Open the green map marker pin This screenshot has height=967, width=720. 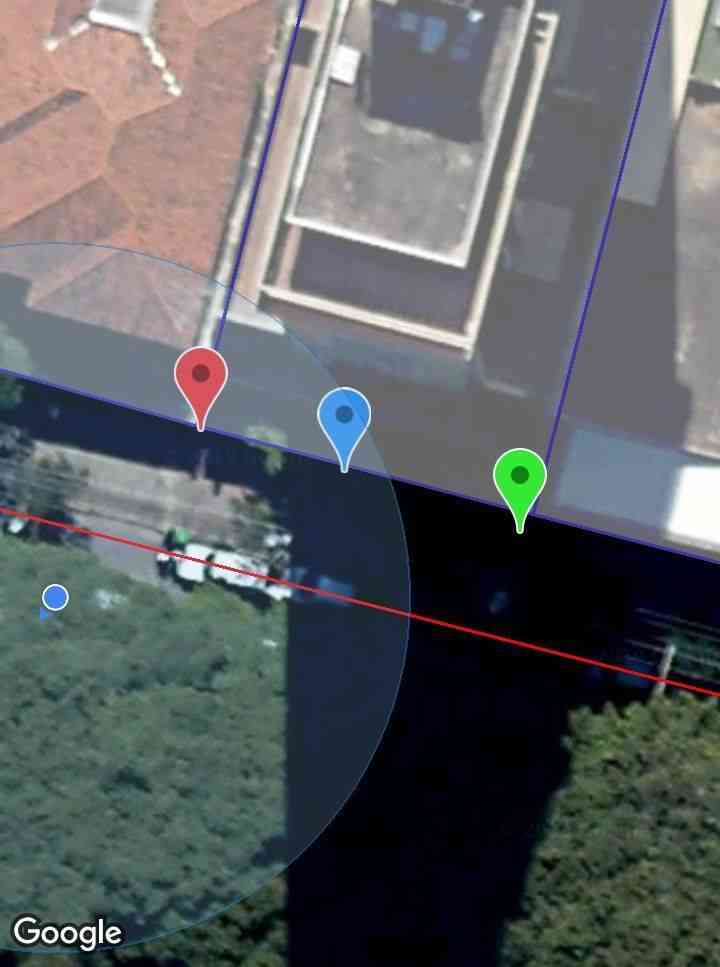coord(519,481)
